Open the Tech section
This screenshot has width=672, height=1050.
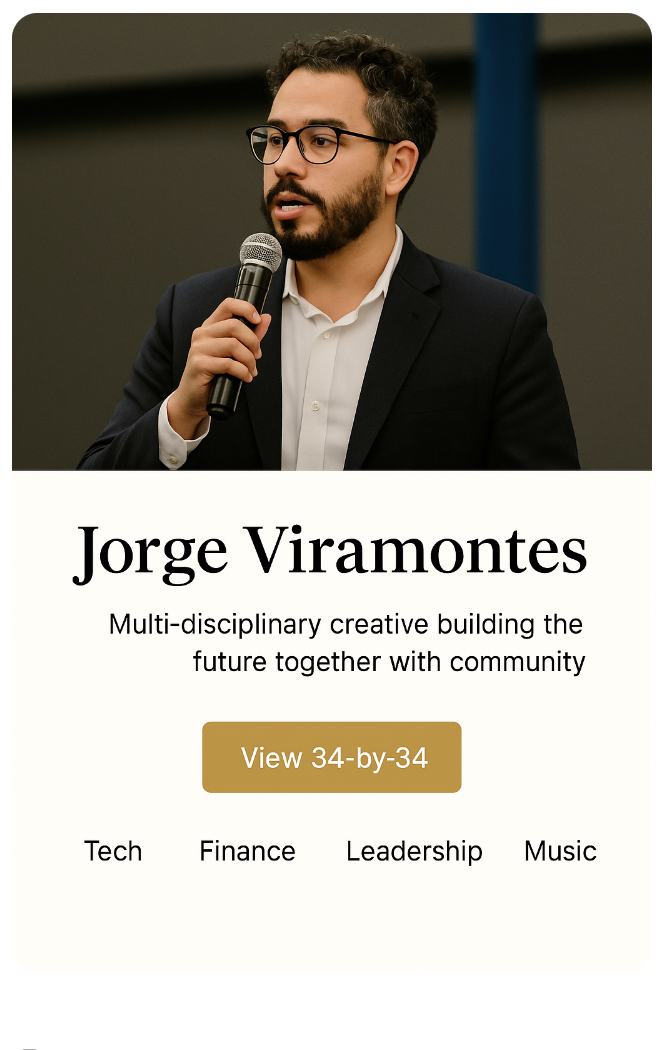tap(113, 851)
